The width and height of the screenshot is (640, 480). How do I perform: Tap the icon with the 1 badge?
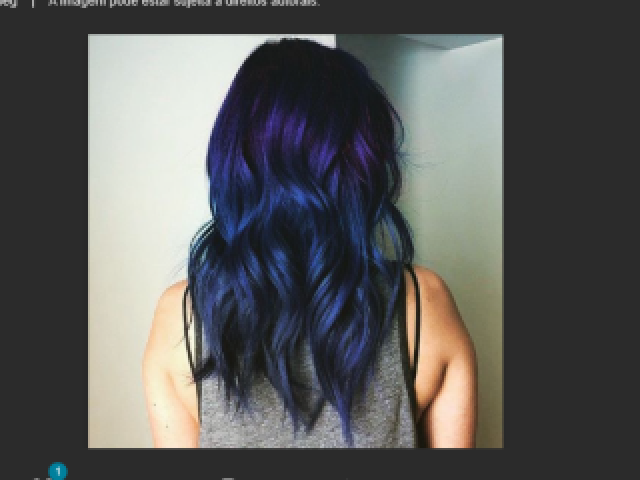(x=48, y=475)
